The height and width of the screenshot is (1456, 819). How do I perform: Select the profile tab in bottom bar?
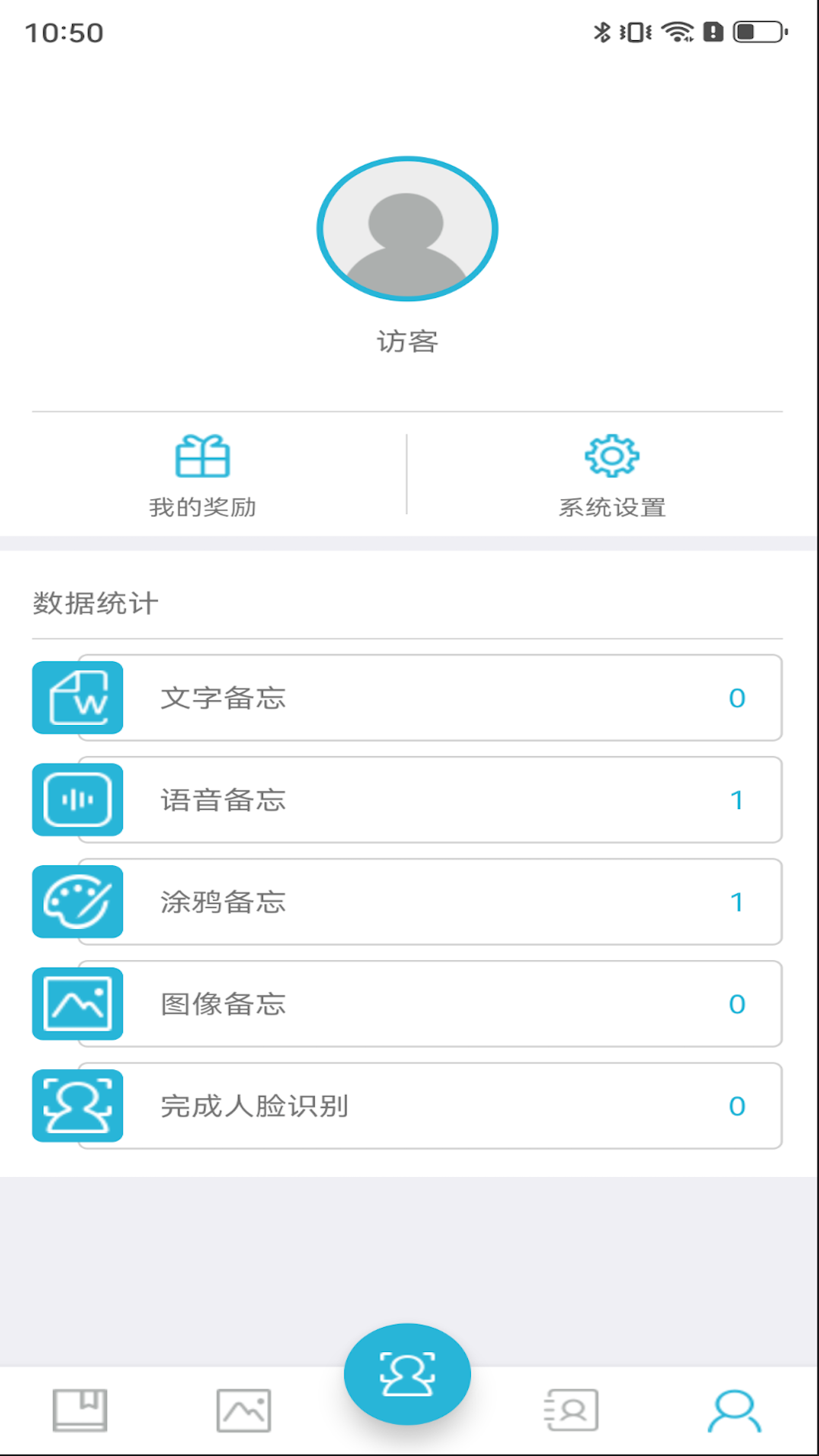click(x=734, y=1410)
